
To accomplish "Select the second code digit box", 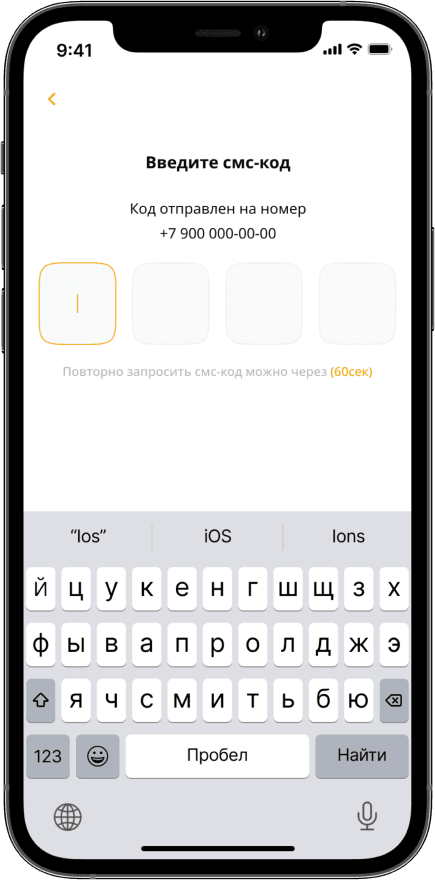I will (171, 303).
